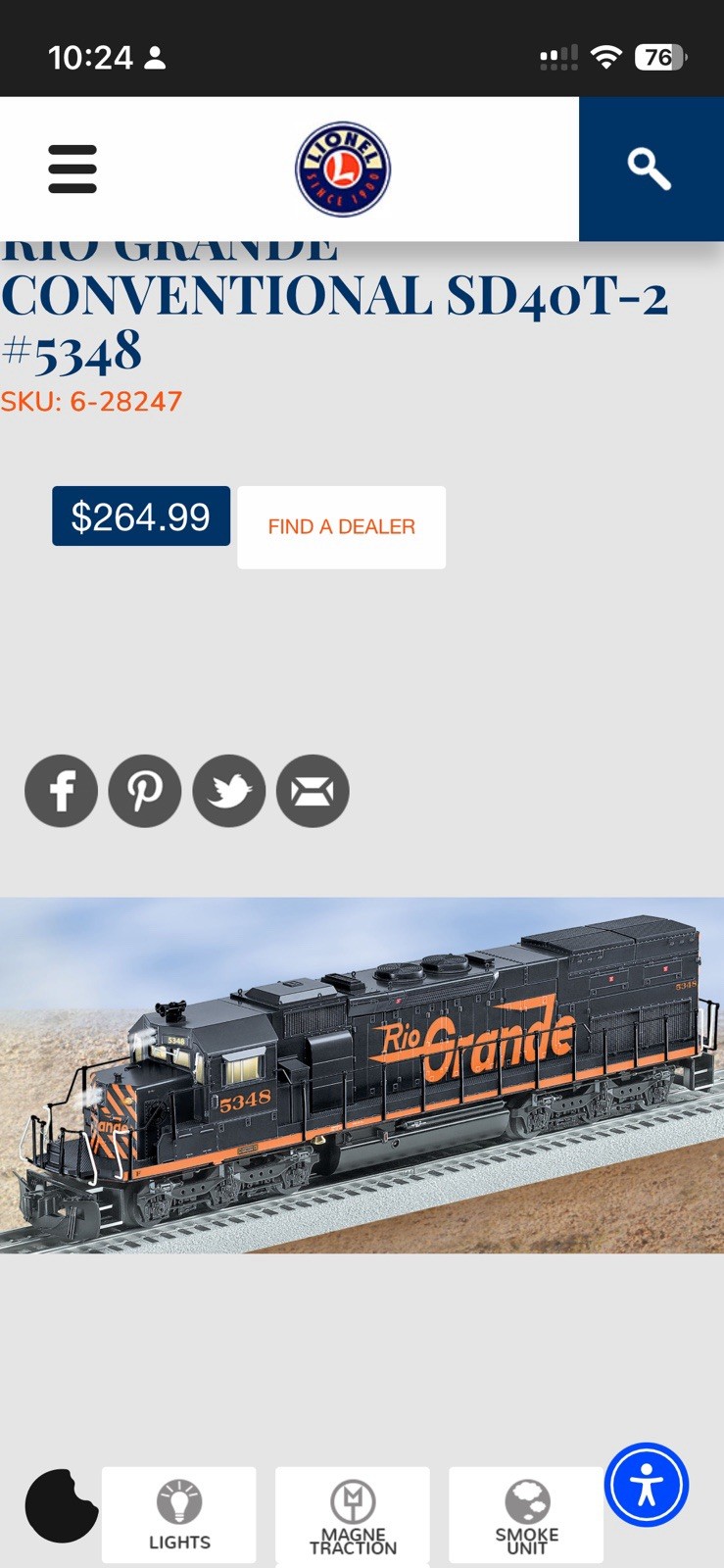Email this product page
Image resolution: width=724 pixels, height=1568 pixels.
[x=312, y=791]
